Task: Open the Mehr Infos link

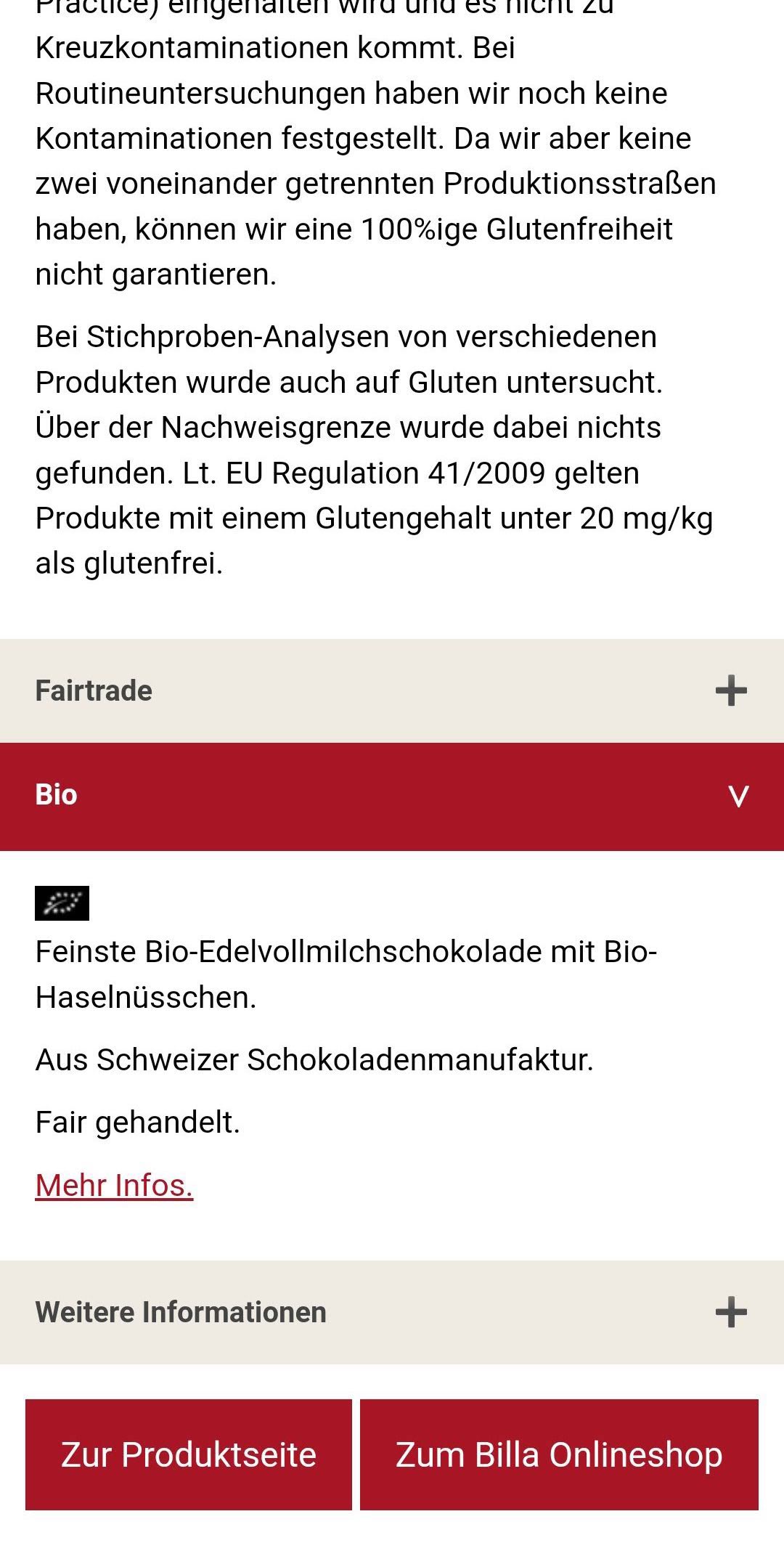Action: click(114, 1185)
